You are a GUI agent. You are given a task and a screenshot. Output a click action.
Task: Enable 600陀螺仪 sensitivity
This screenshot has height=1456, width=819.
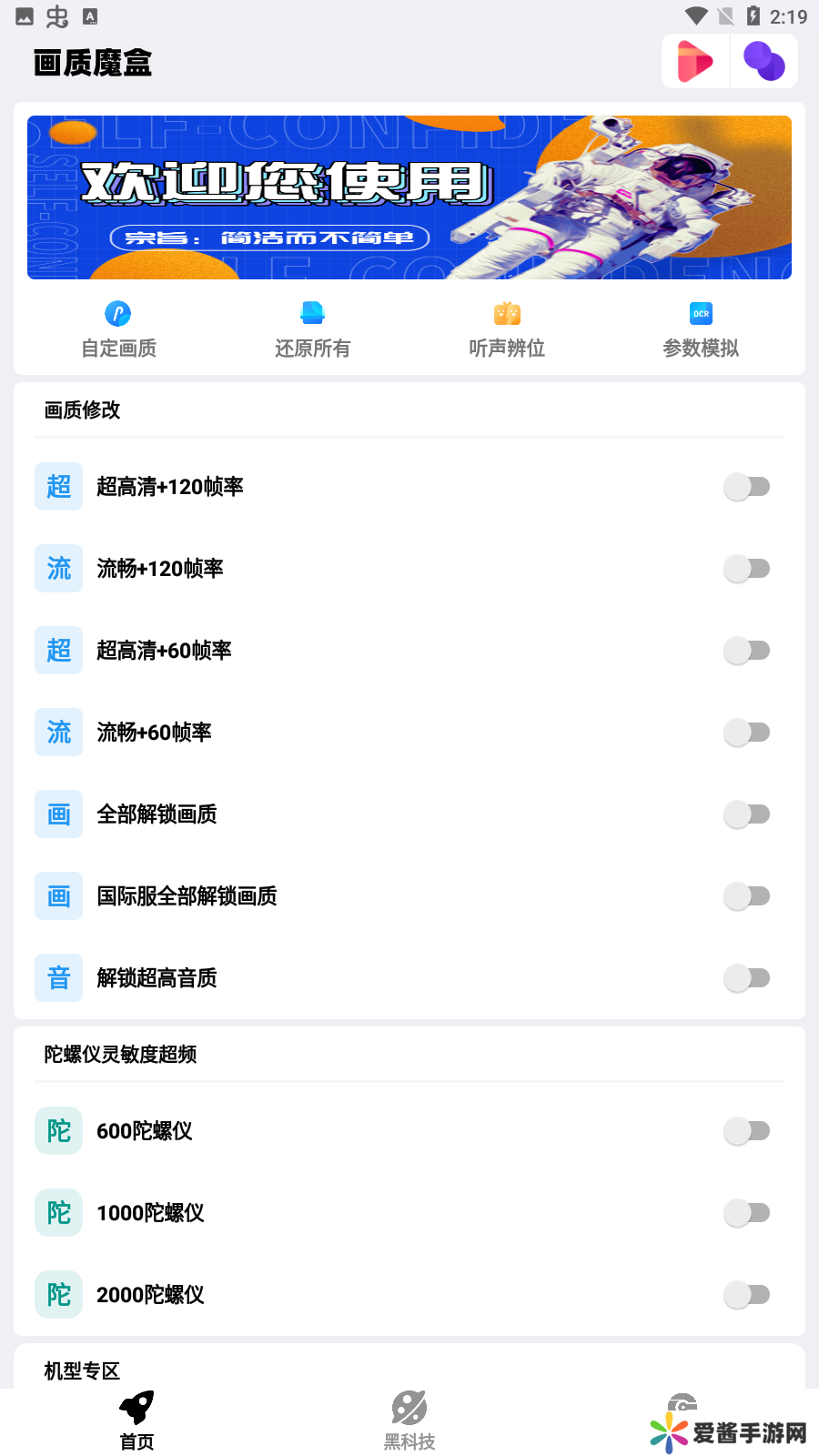pos(747,1131)
